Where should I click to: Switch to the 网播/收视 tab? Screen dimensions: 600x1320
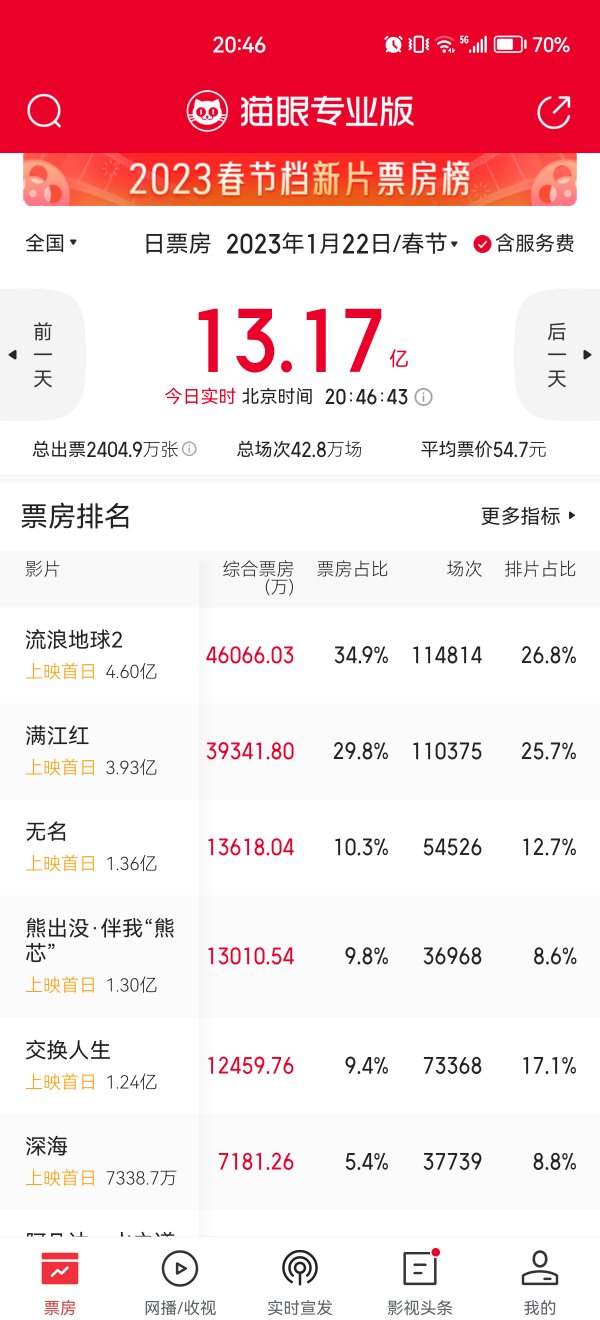click(180, 1282)
